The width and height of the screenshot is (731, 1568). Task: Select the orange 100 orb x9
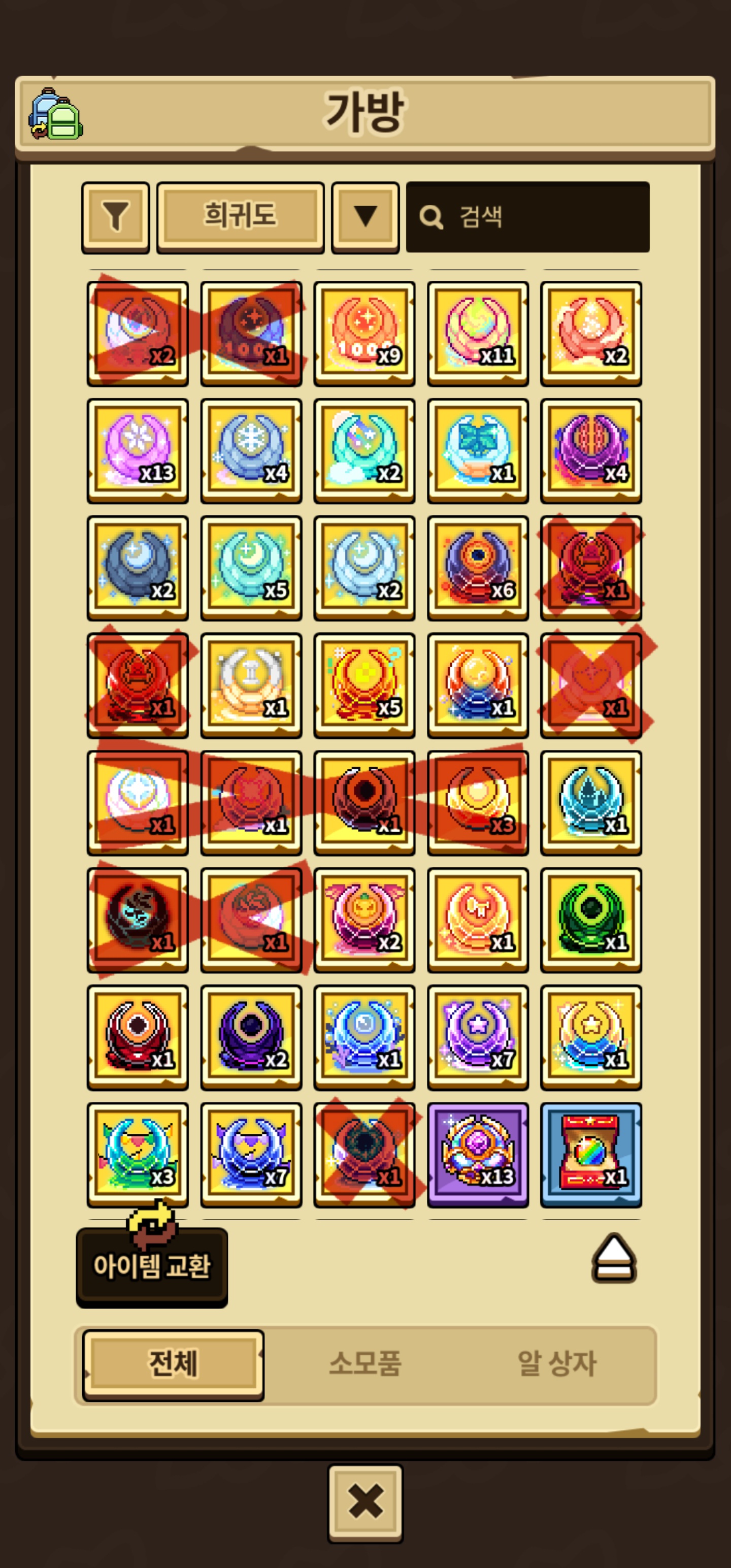(x=364, y=334)
